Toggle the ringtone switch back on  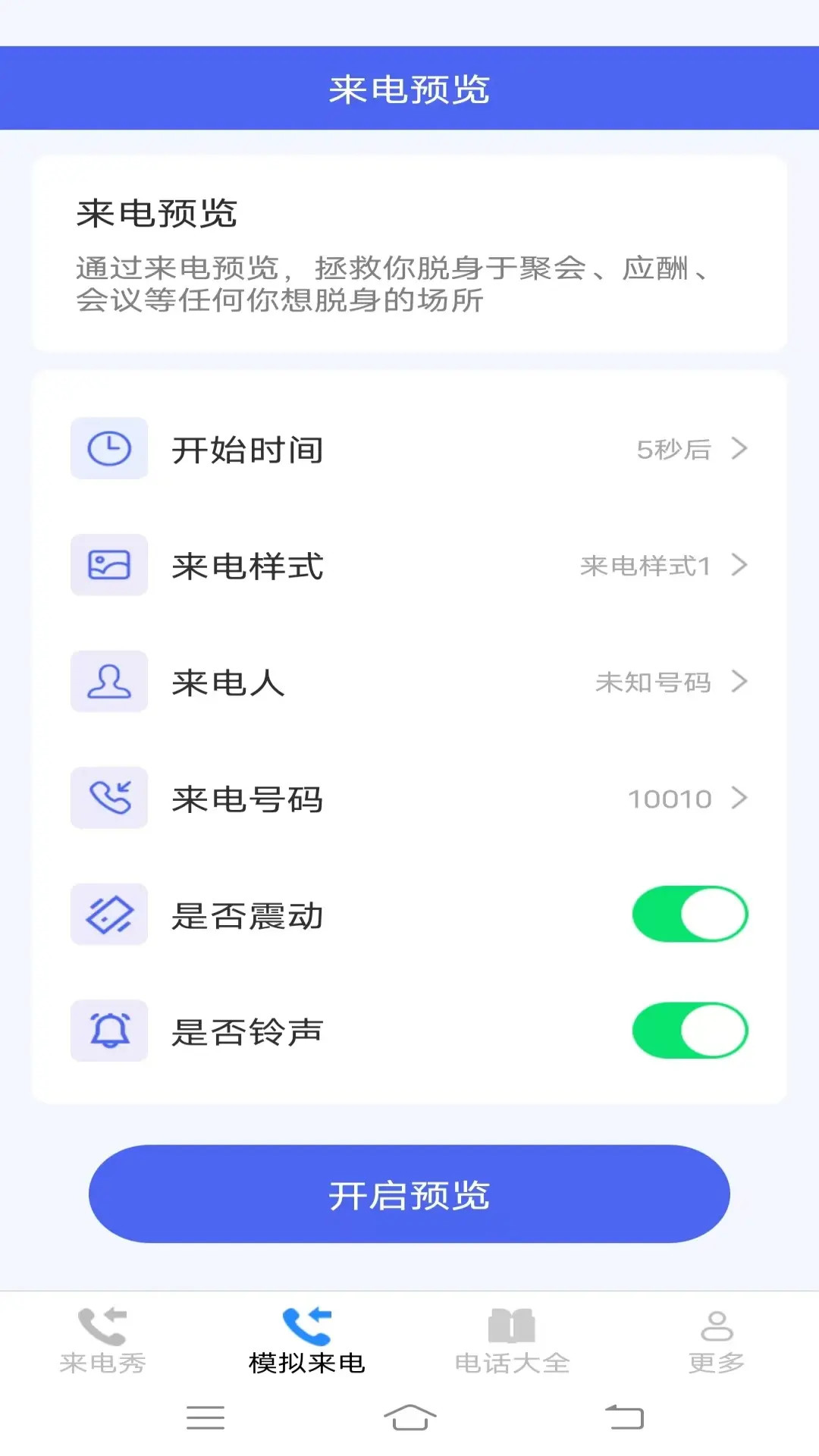[x=689, y=1031]
